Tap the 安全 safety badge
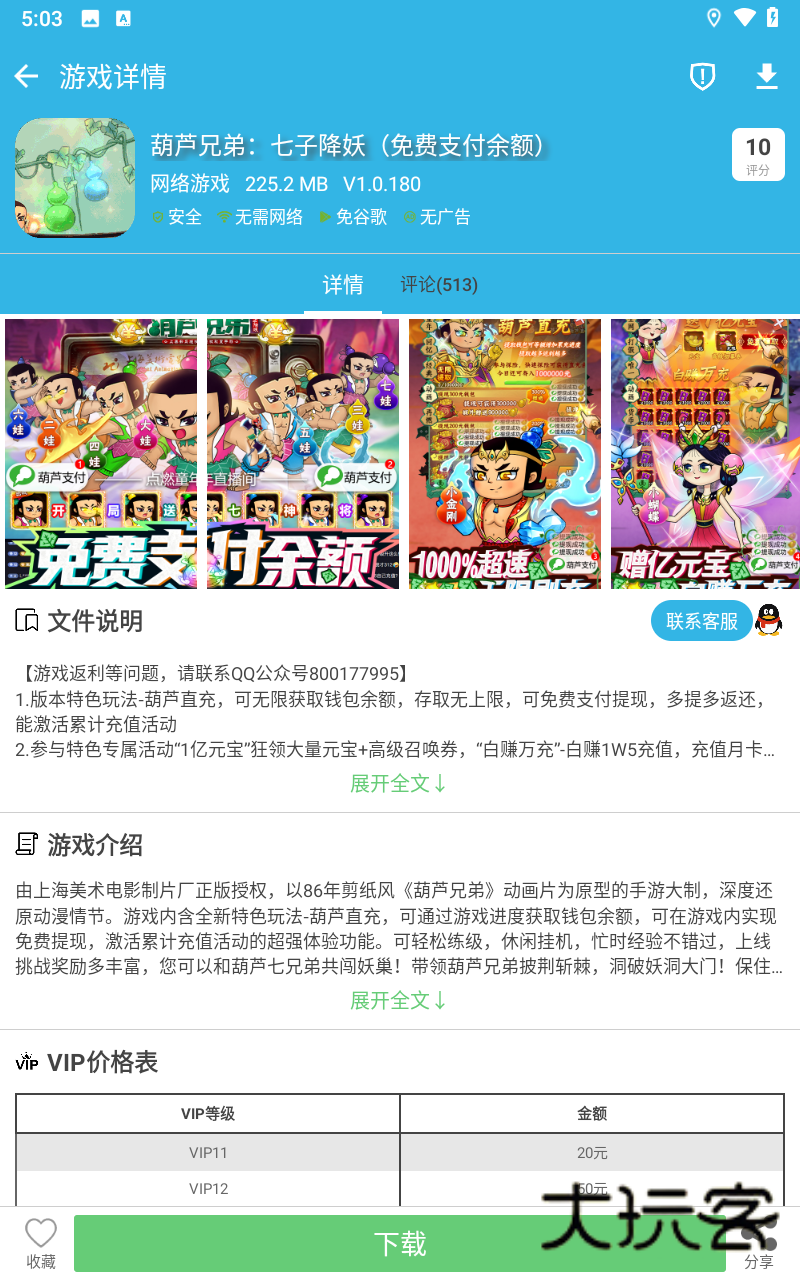The image size is (800, 1280). (x=178, y=216)
